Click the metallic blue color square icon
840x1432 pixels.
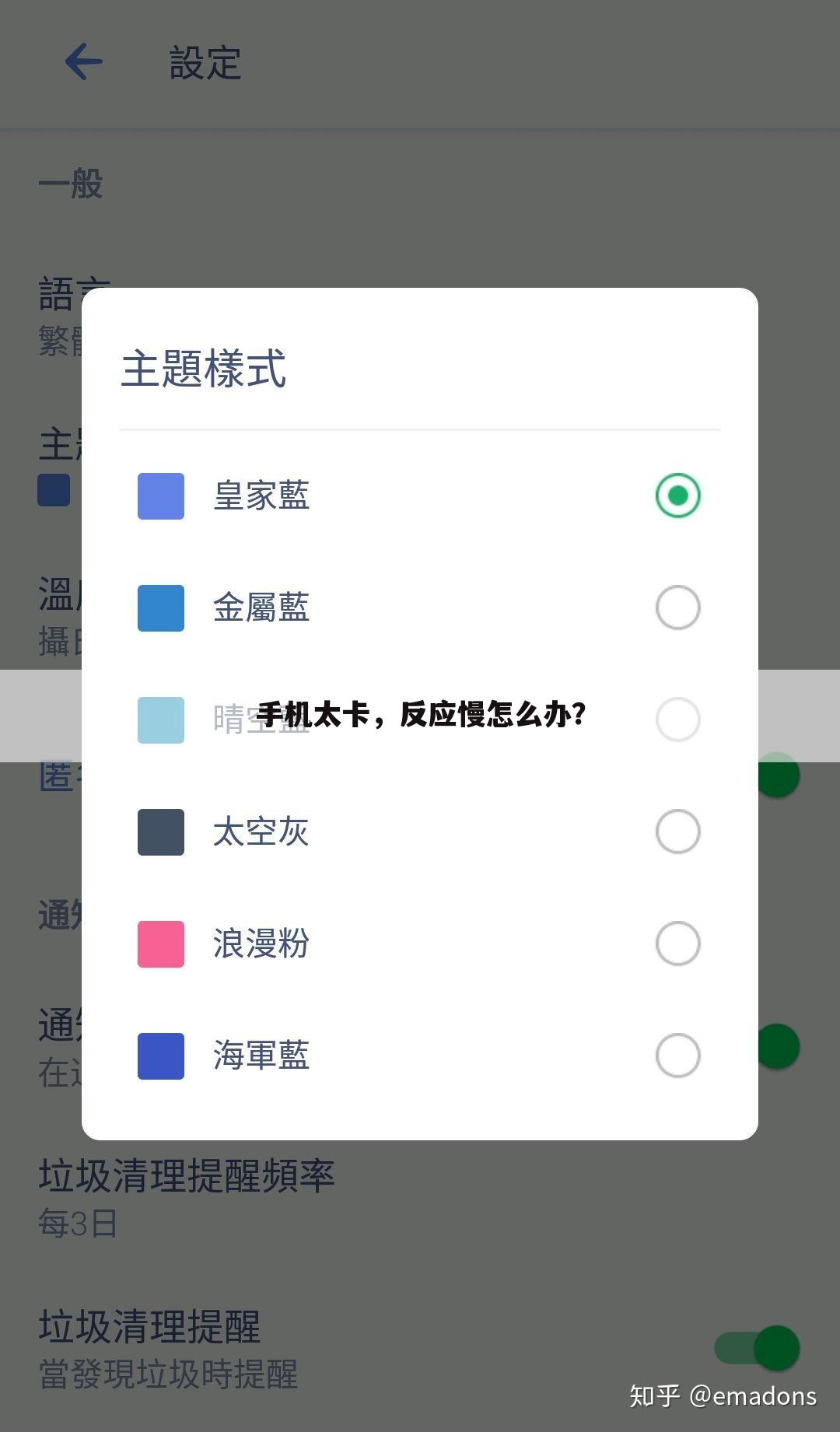coord(160,607)
